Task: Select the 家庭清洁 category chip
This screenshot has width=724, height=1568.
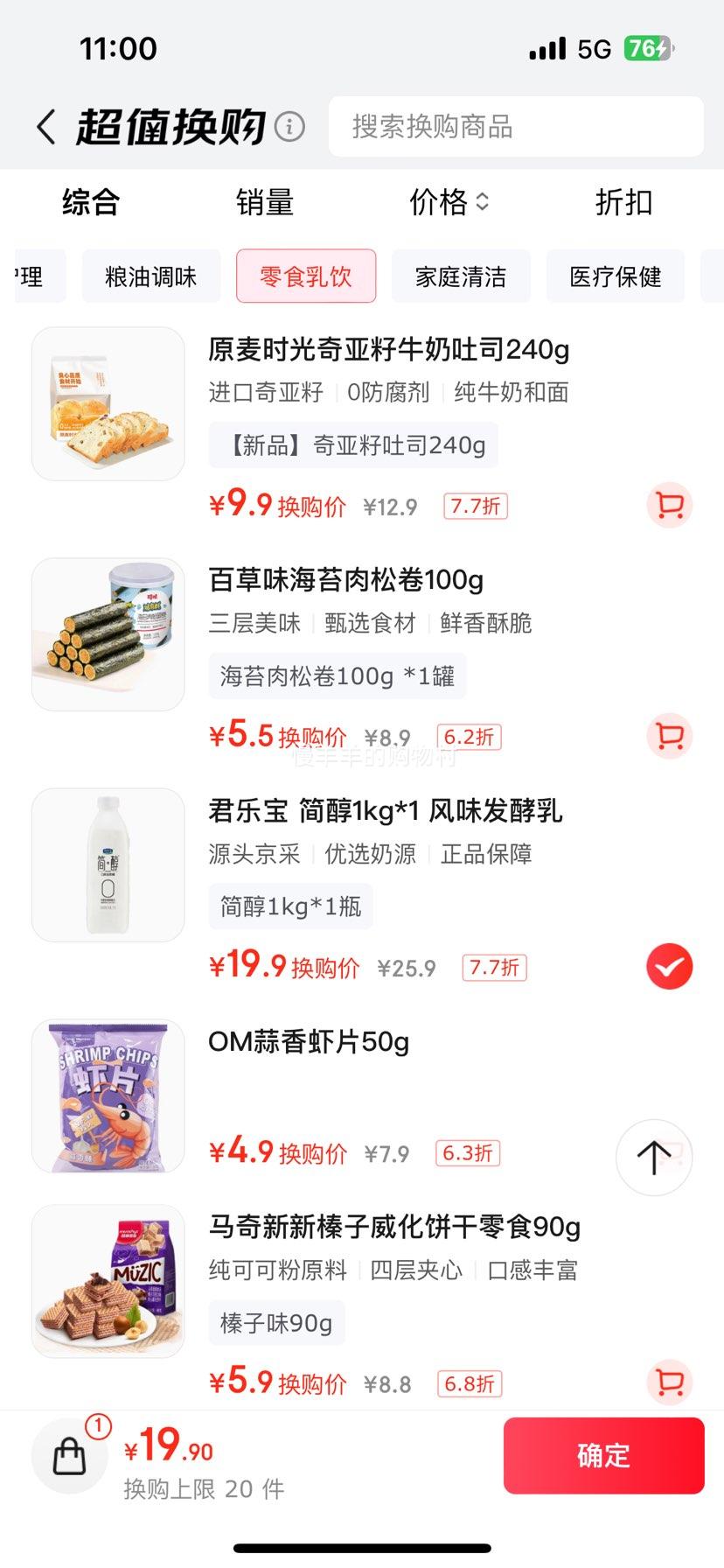Action: (461, 276)
